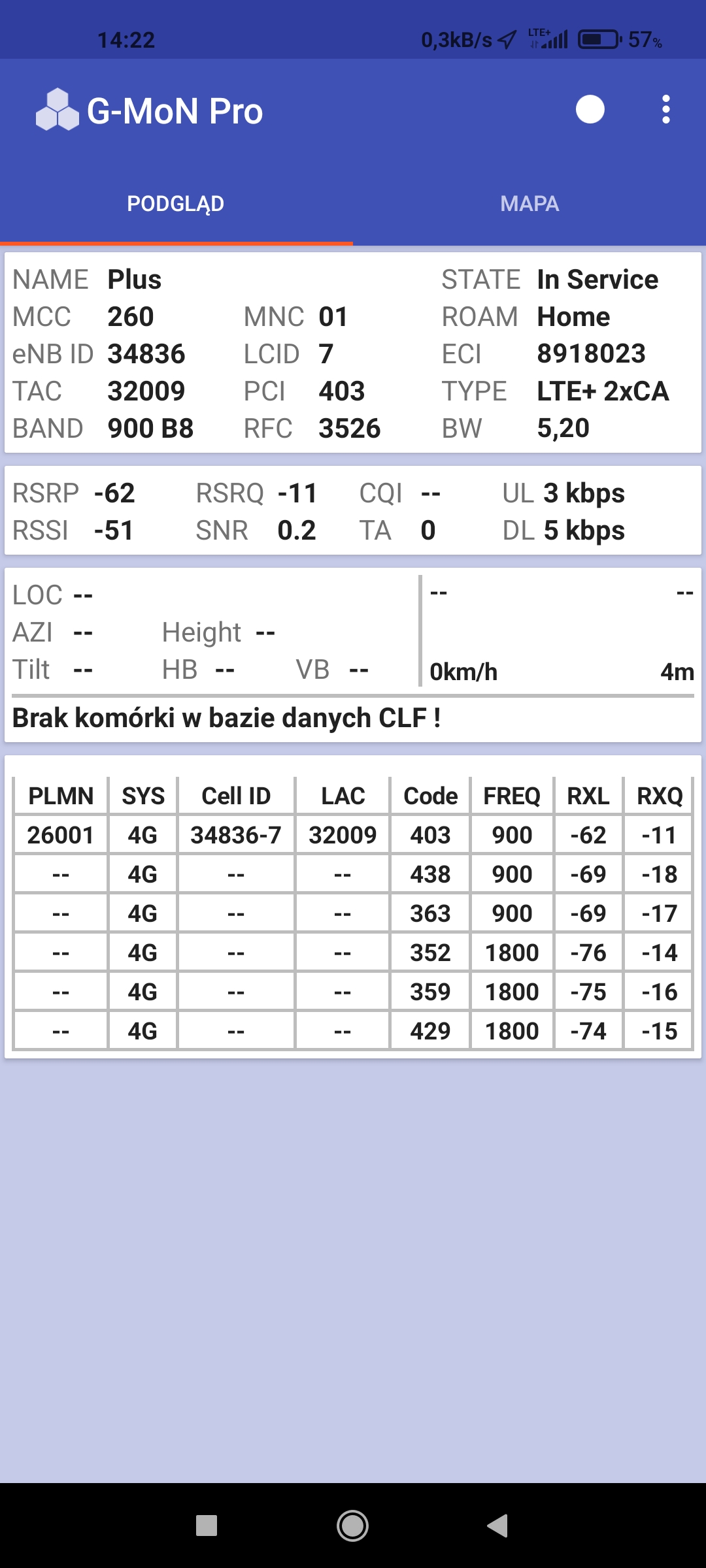Open the overflow menu
The height and width of the screenshot is (1568, 706).
click(665, 110)
